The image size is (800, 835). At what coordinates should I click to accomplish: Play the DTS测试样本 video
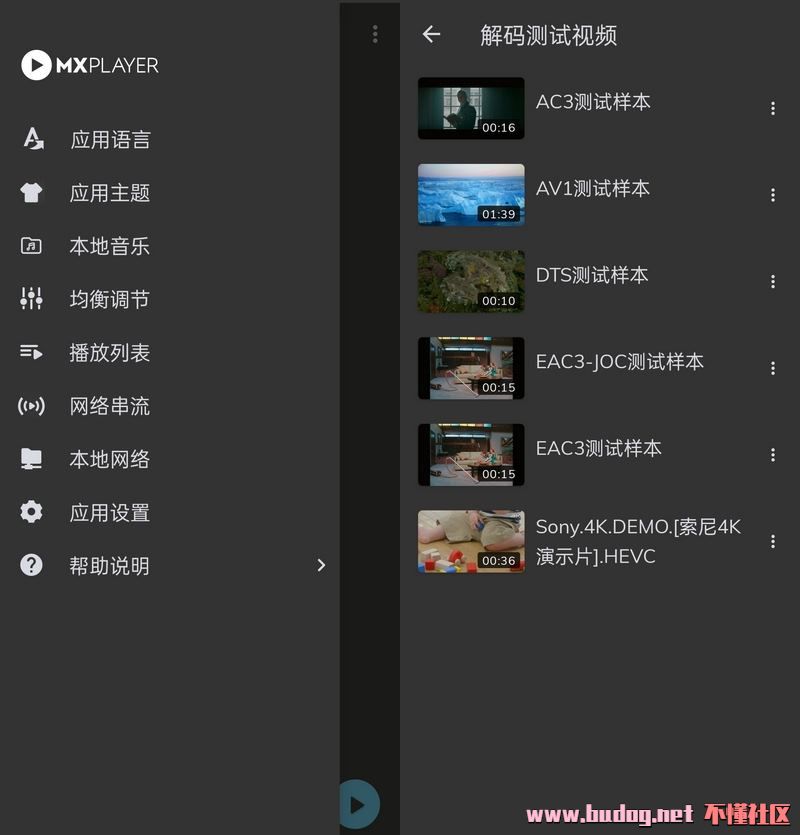pos(471,281)
